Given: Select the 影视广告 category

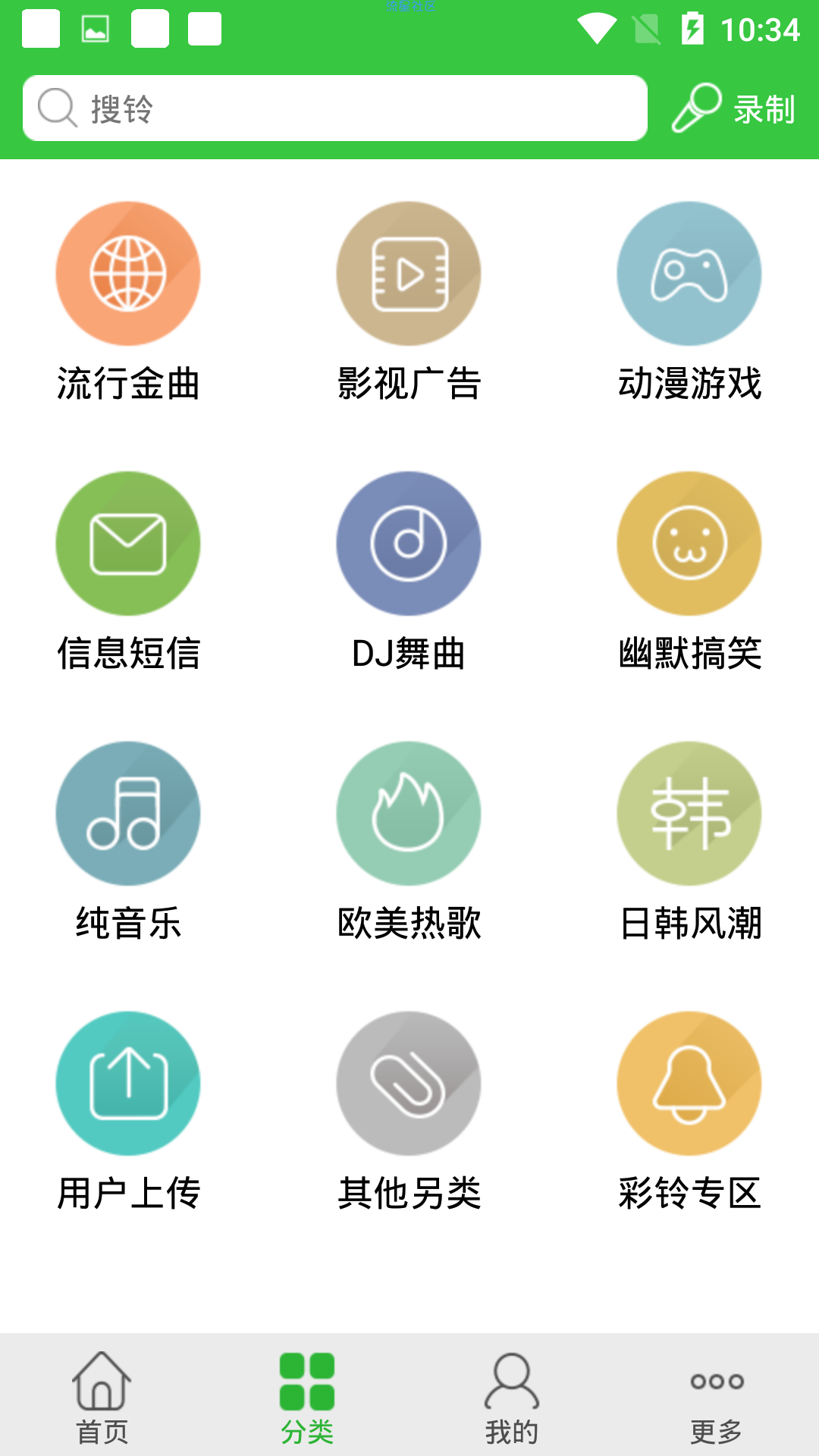Looking at the screenshot, I should [x=409, y=302].
